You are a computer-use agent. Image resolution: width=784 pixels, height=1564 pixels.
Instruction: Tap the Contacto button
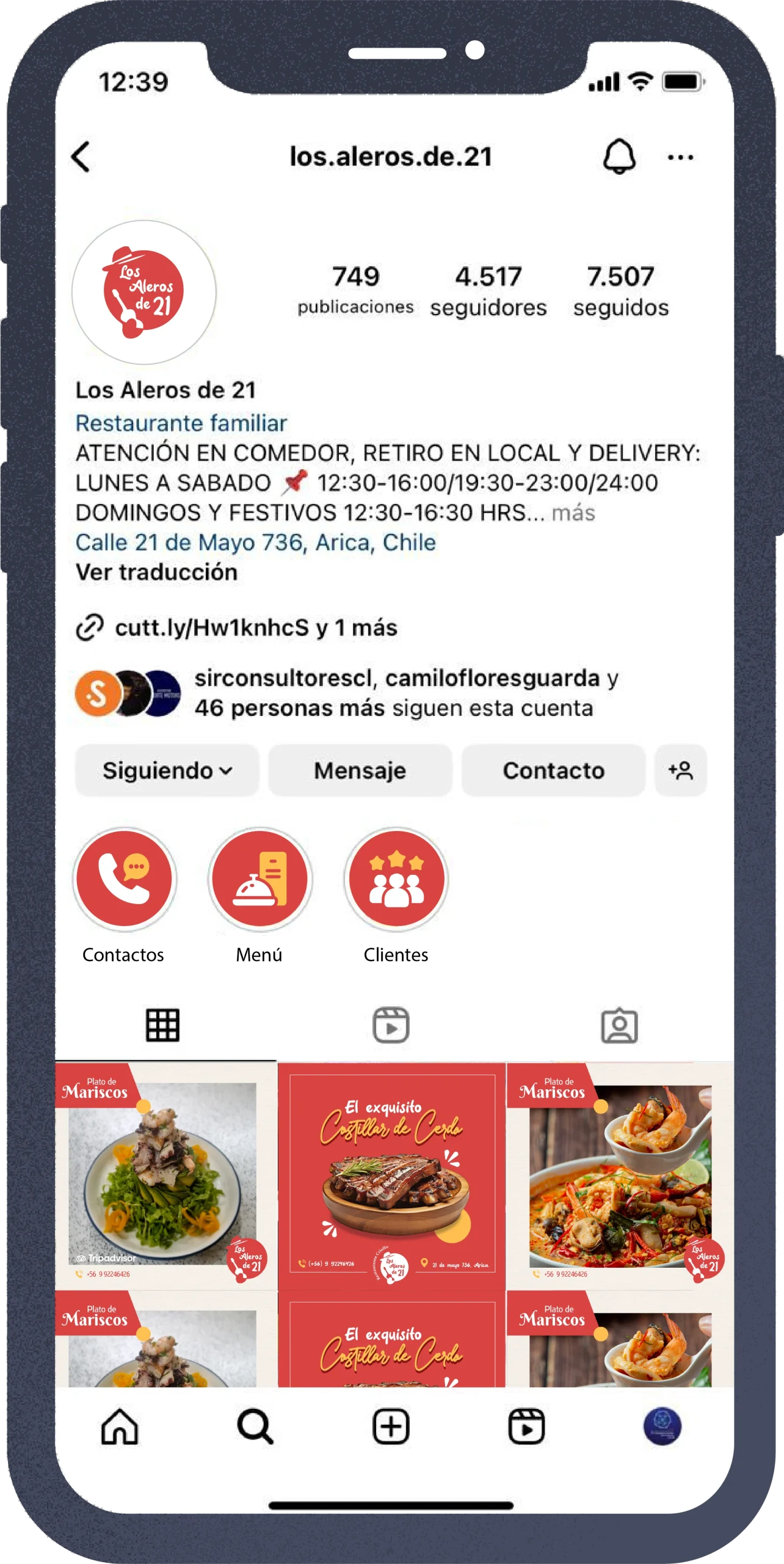553,770
